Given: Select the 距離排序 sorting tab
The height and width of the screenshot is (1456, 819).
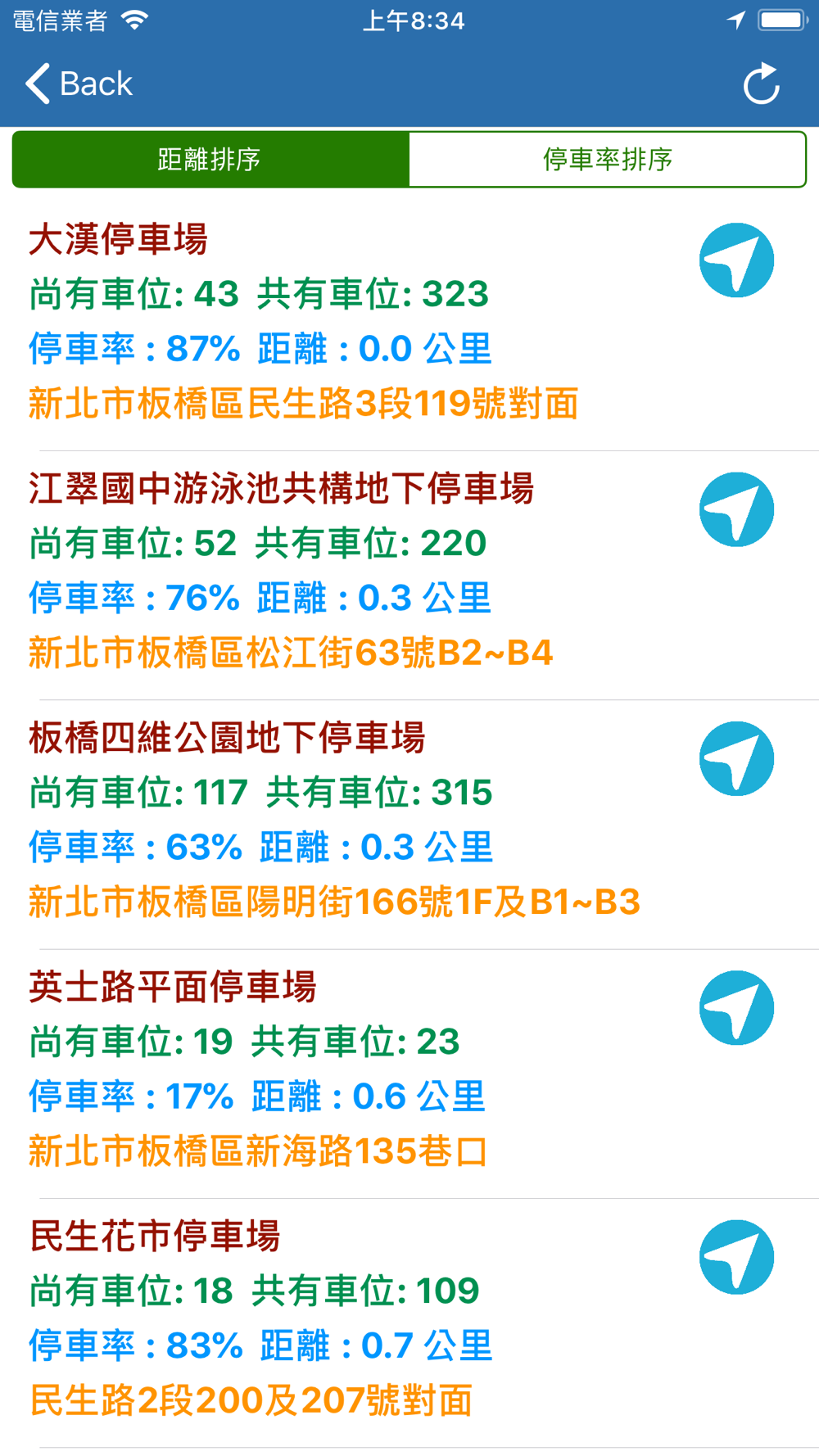Looking at the screenshot, I should 210,159.
